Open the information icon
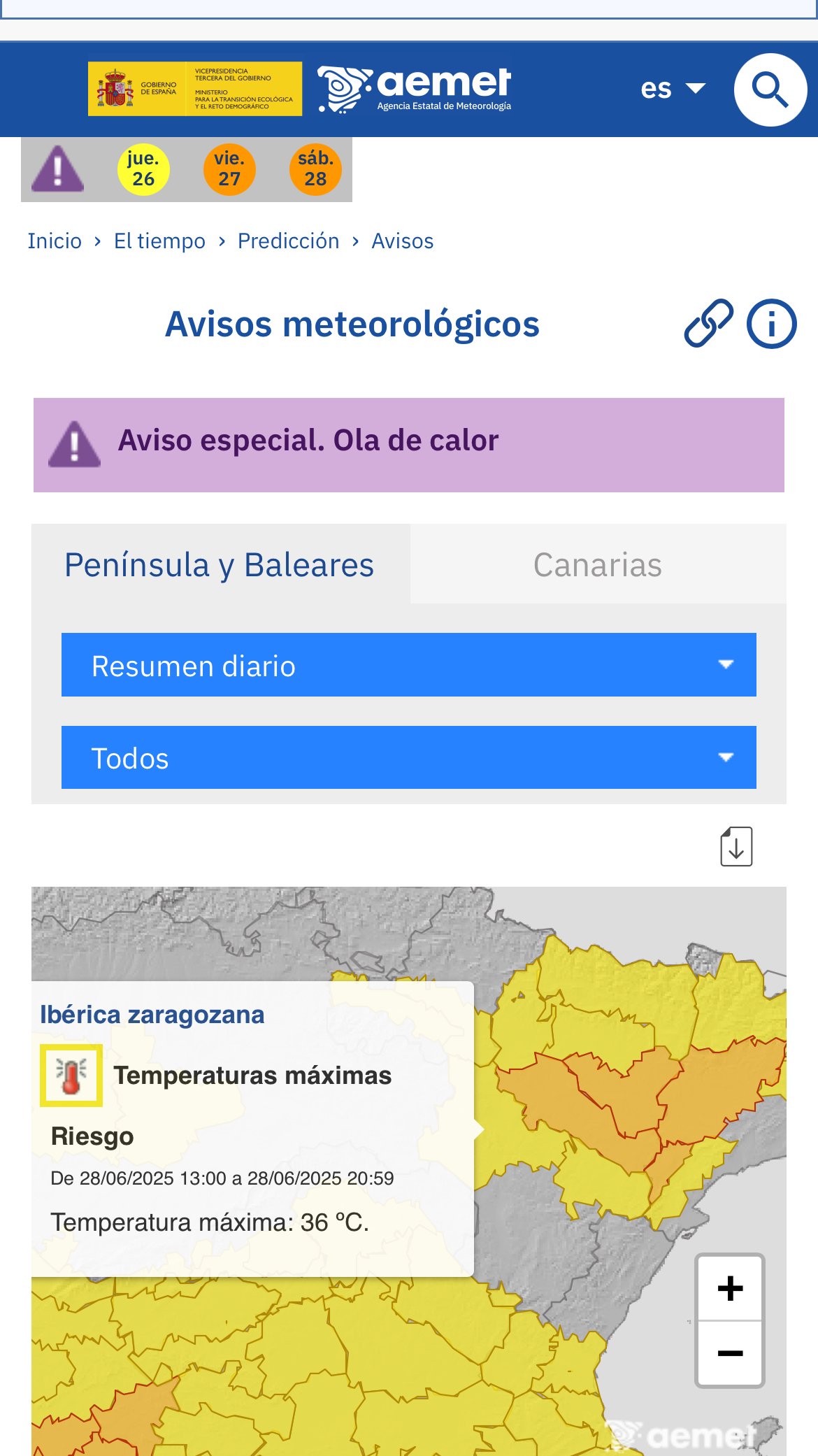818x1456 pixels. pos(771,324)
